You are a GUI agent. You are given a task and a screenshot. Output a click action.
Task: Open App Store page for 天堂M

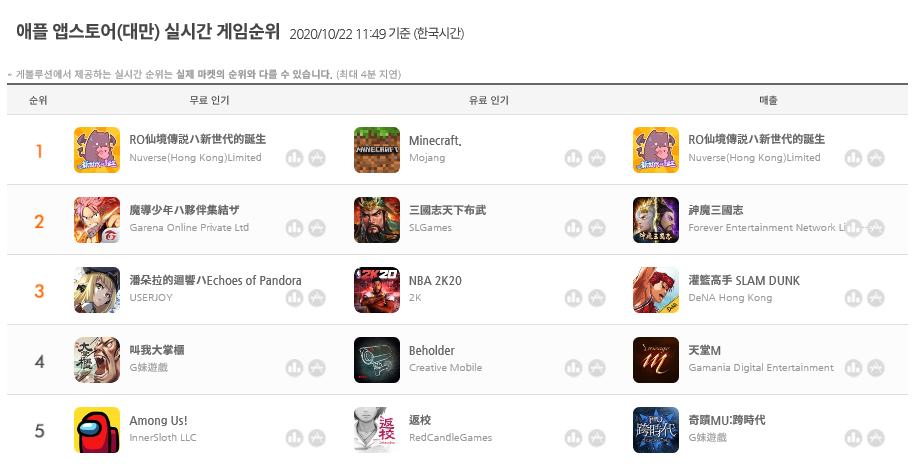click(875, 368)
